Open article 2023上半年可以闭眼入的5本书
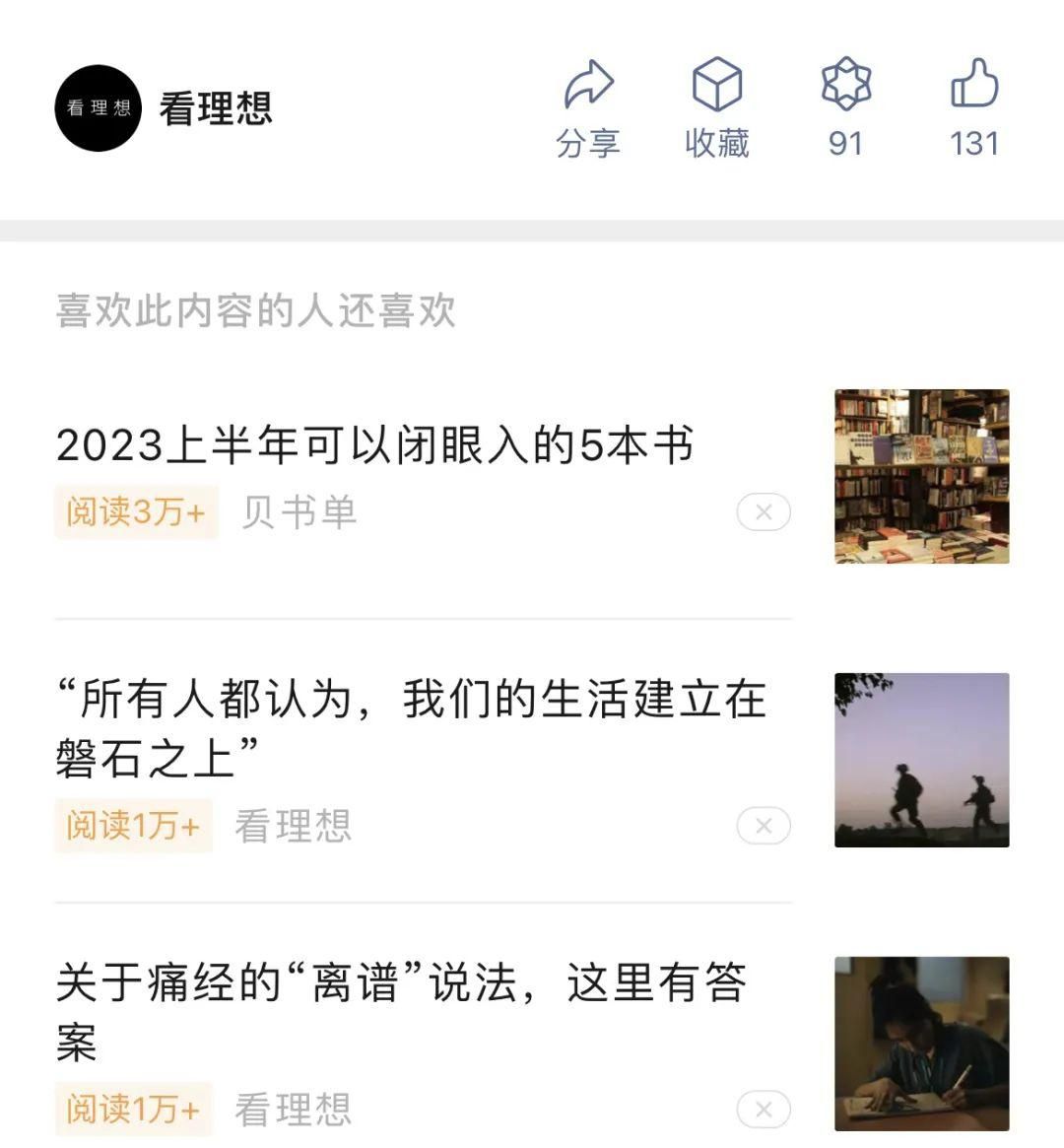 pyautogui.click(x=377, y=445)
